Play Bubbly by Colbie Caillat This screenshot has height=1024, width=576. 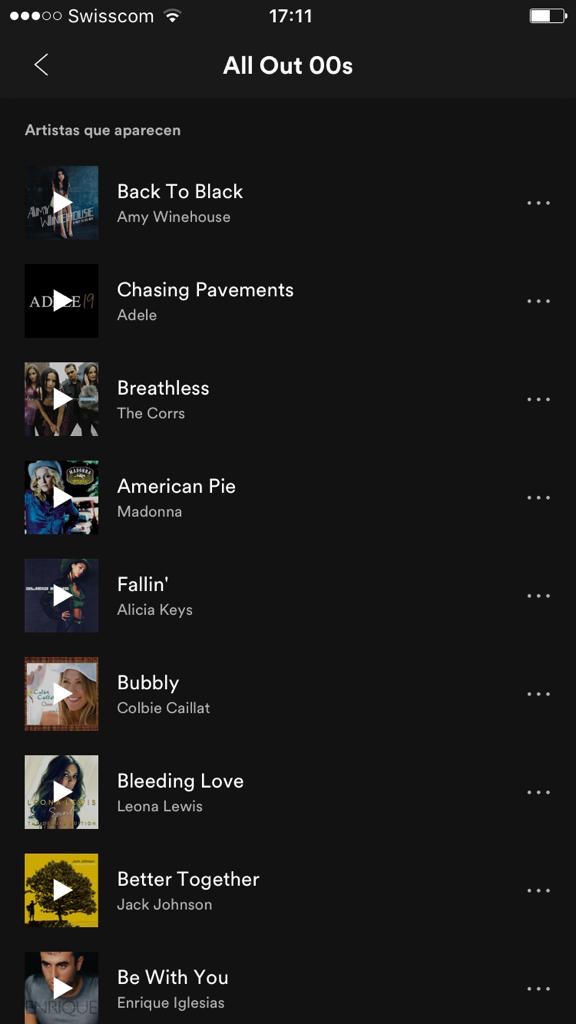[x=61, y=694]
